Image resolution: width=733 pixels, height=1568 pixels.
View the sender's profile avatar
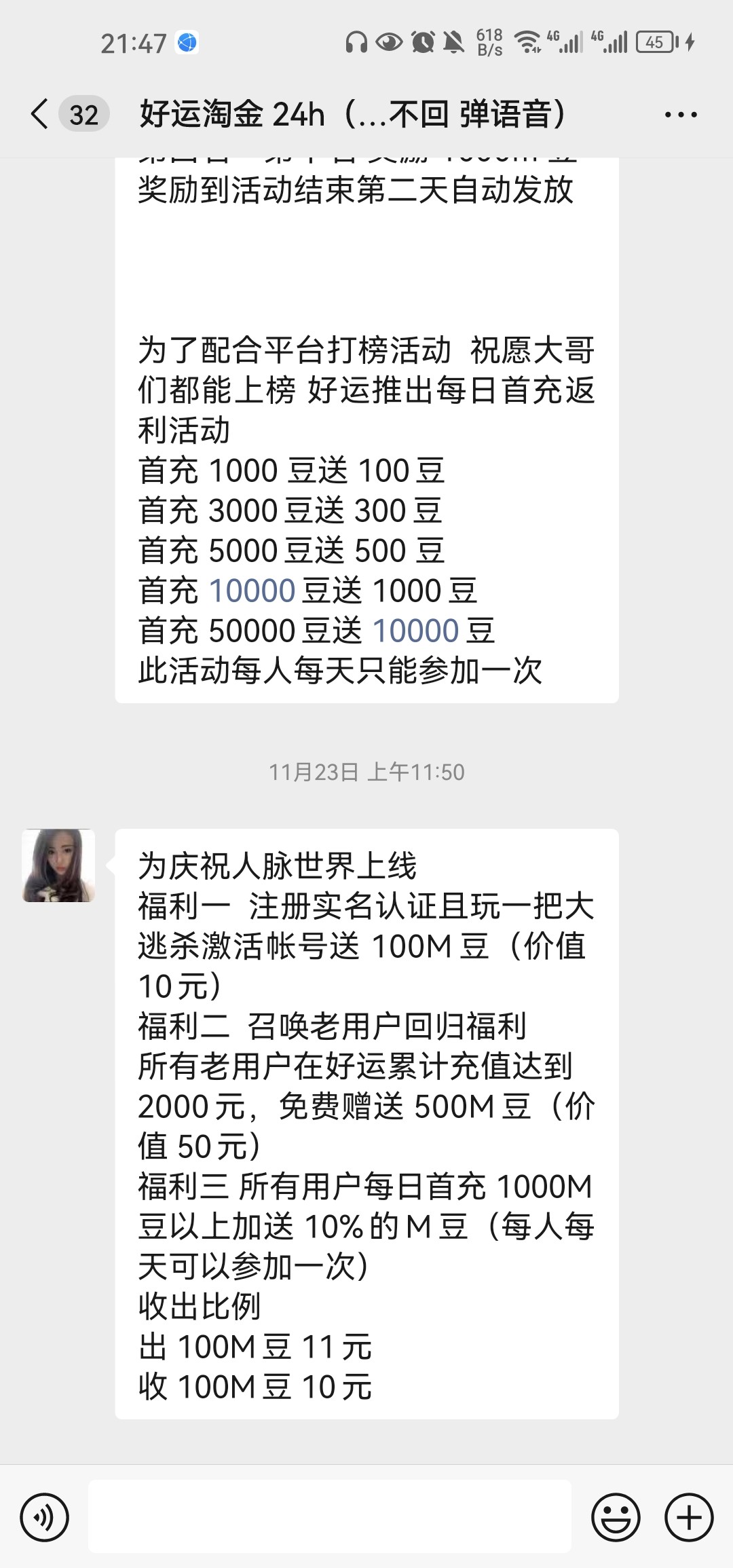pyautogui.click(x=58, y=865)
